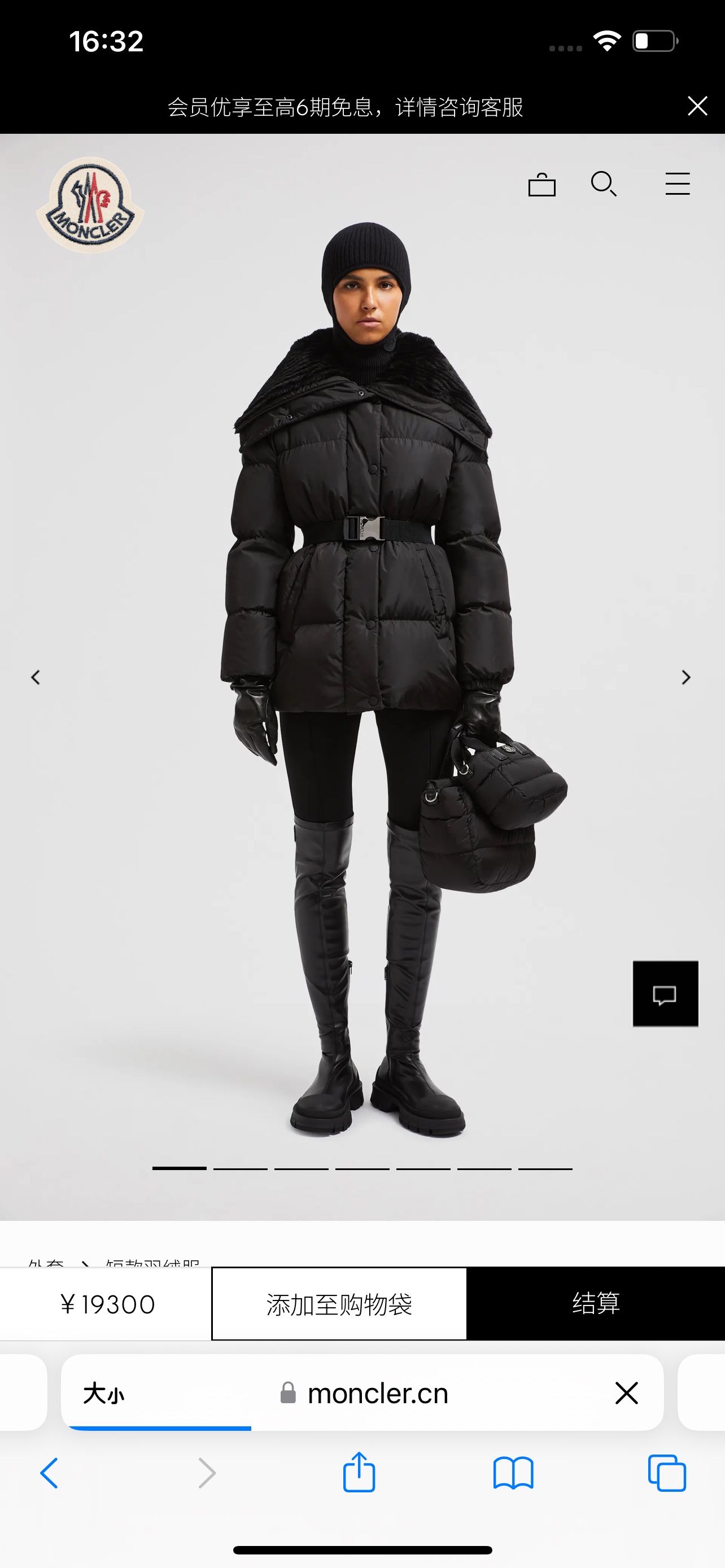This screenshot has height=1568, width=725.
Task: Dismiss the member installment promo banner
Action: click(697, 106)
